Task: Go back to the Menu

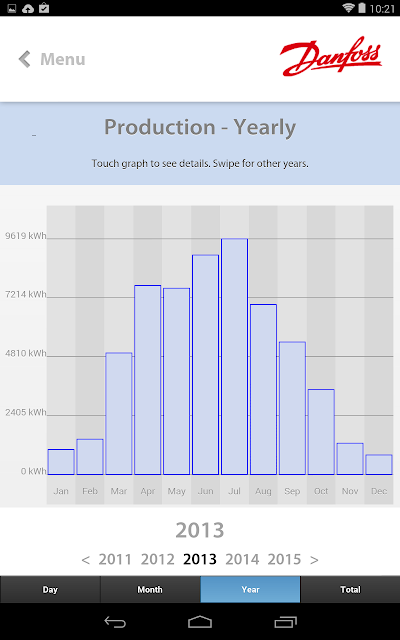Action: point(52,59)
